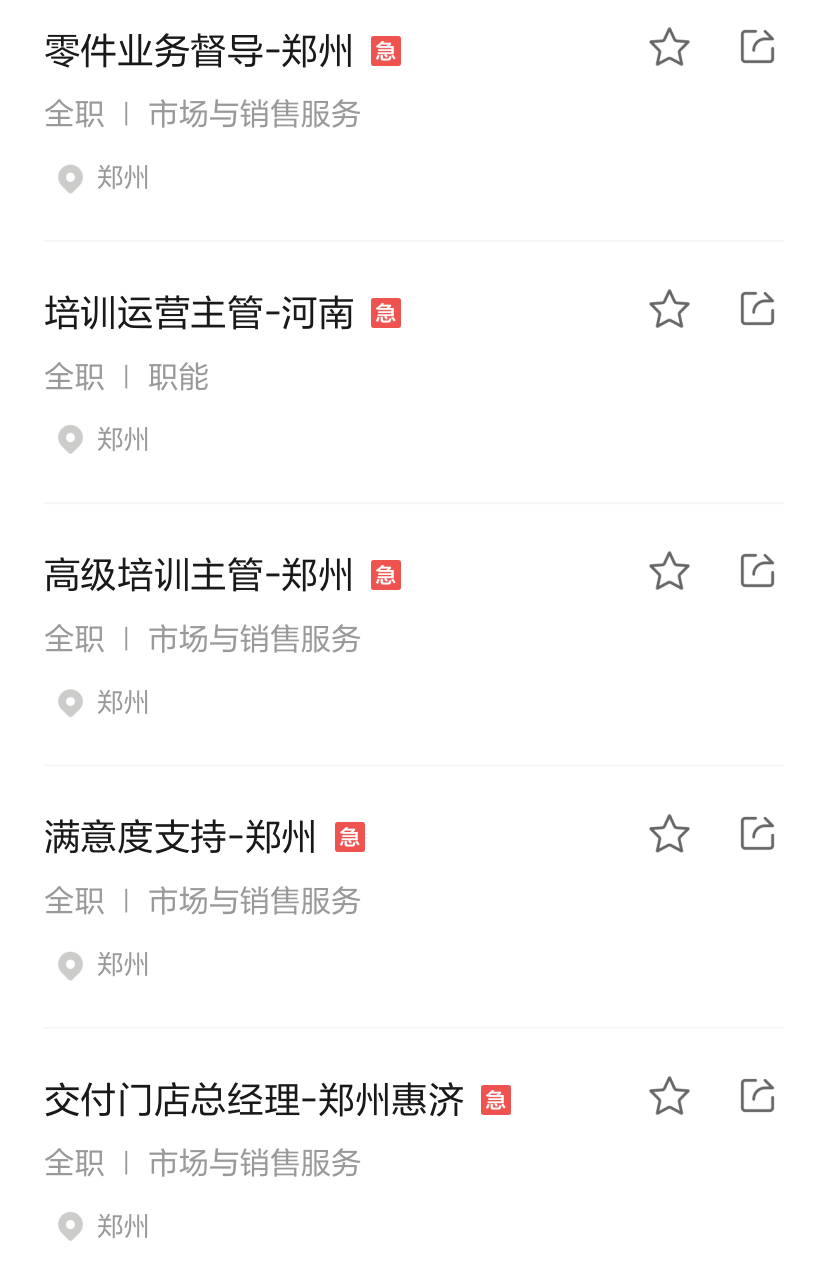Bookmark the 满意度支持-郑州 job with the star
The height and width of the screenshot is (1263, 828).
[669, 833]
